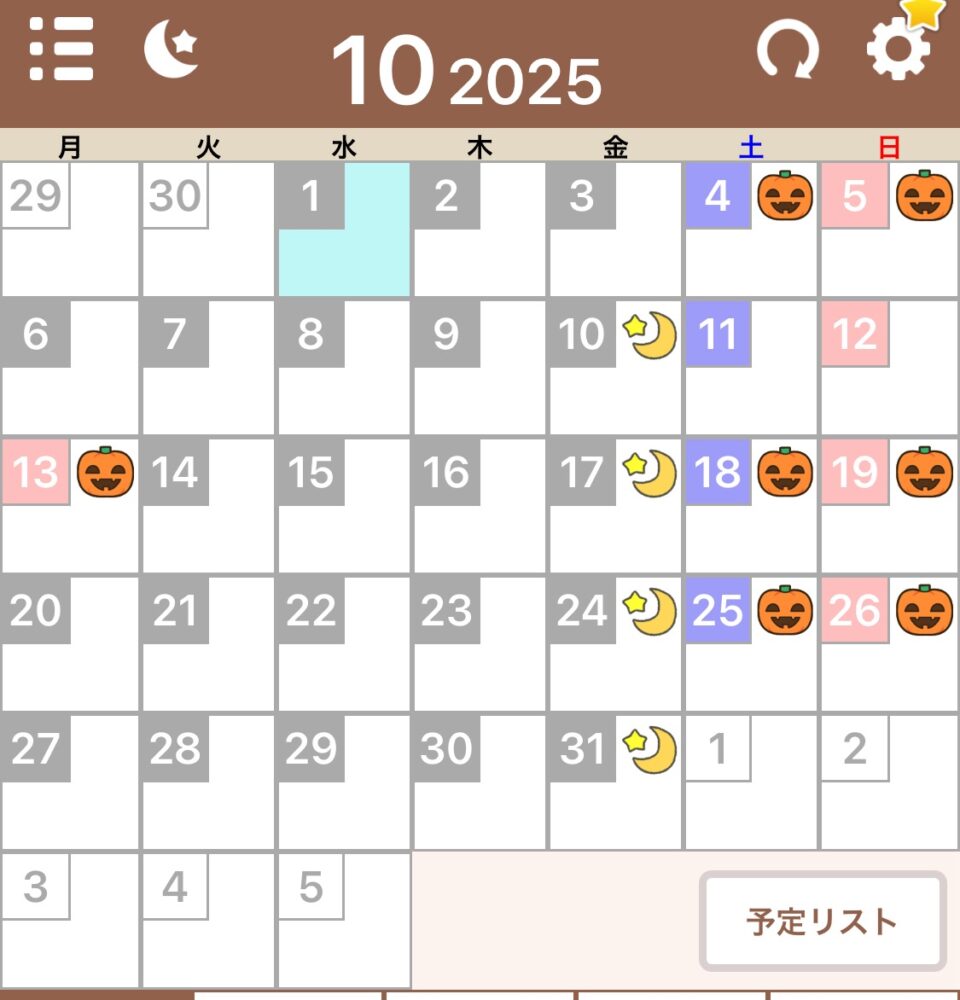This screenshot has width=960, height=1000.
Task: Refresh the calendar with reload icon
Action: [x=787, y=50]
